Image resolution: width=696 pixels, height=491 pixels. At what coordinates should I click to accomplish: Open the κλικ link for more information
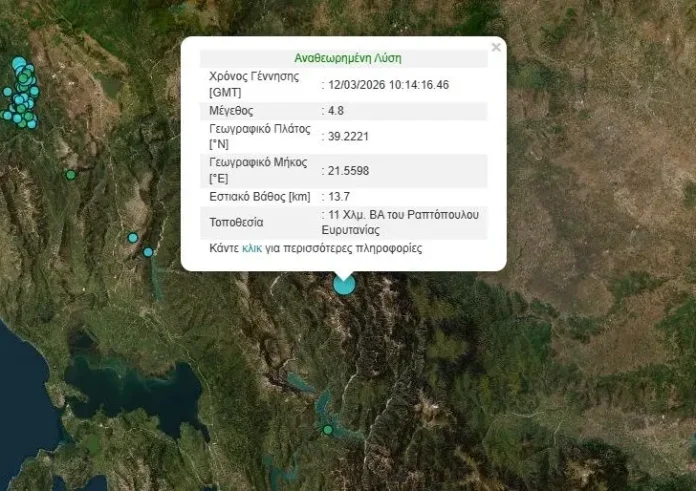[x=252, y=248]
